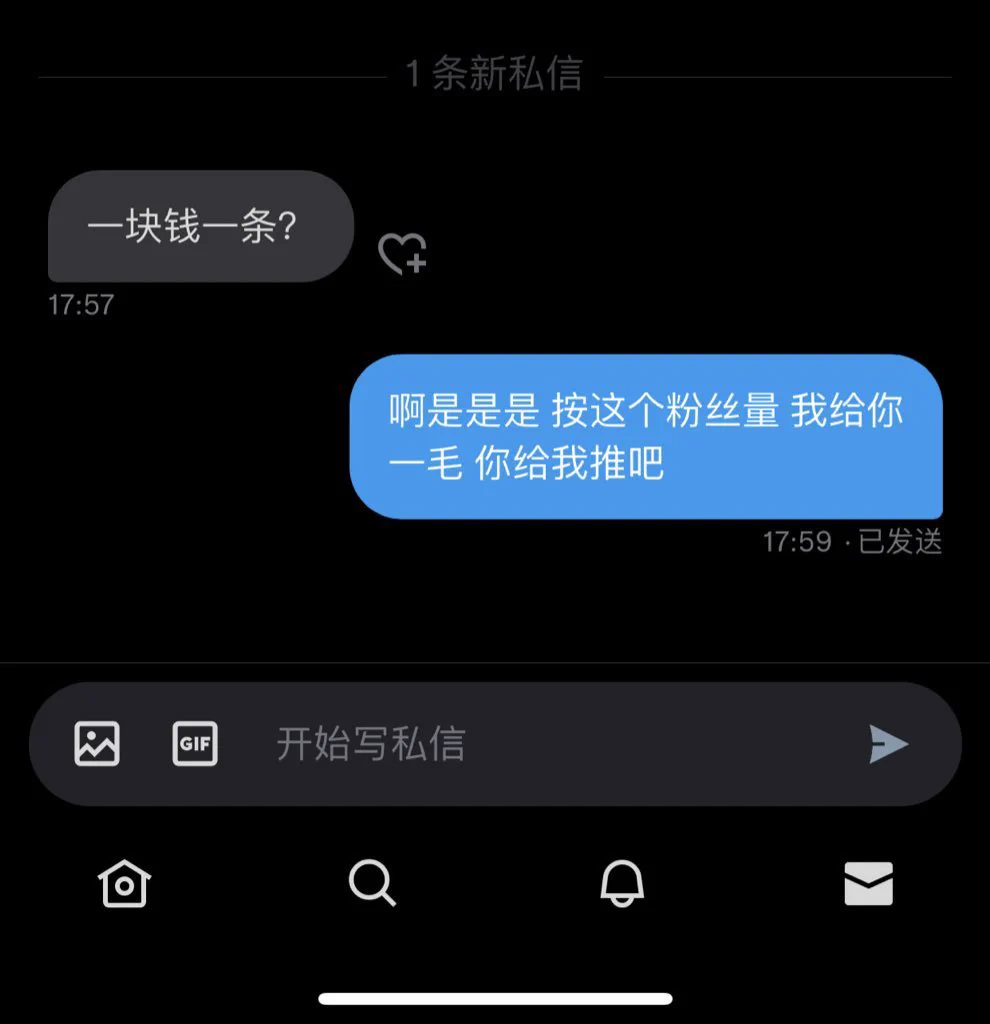Go to the Home tab
This screenshot has width=990, height=1024.
124,884
